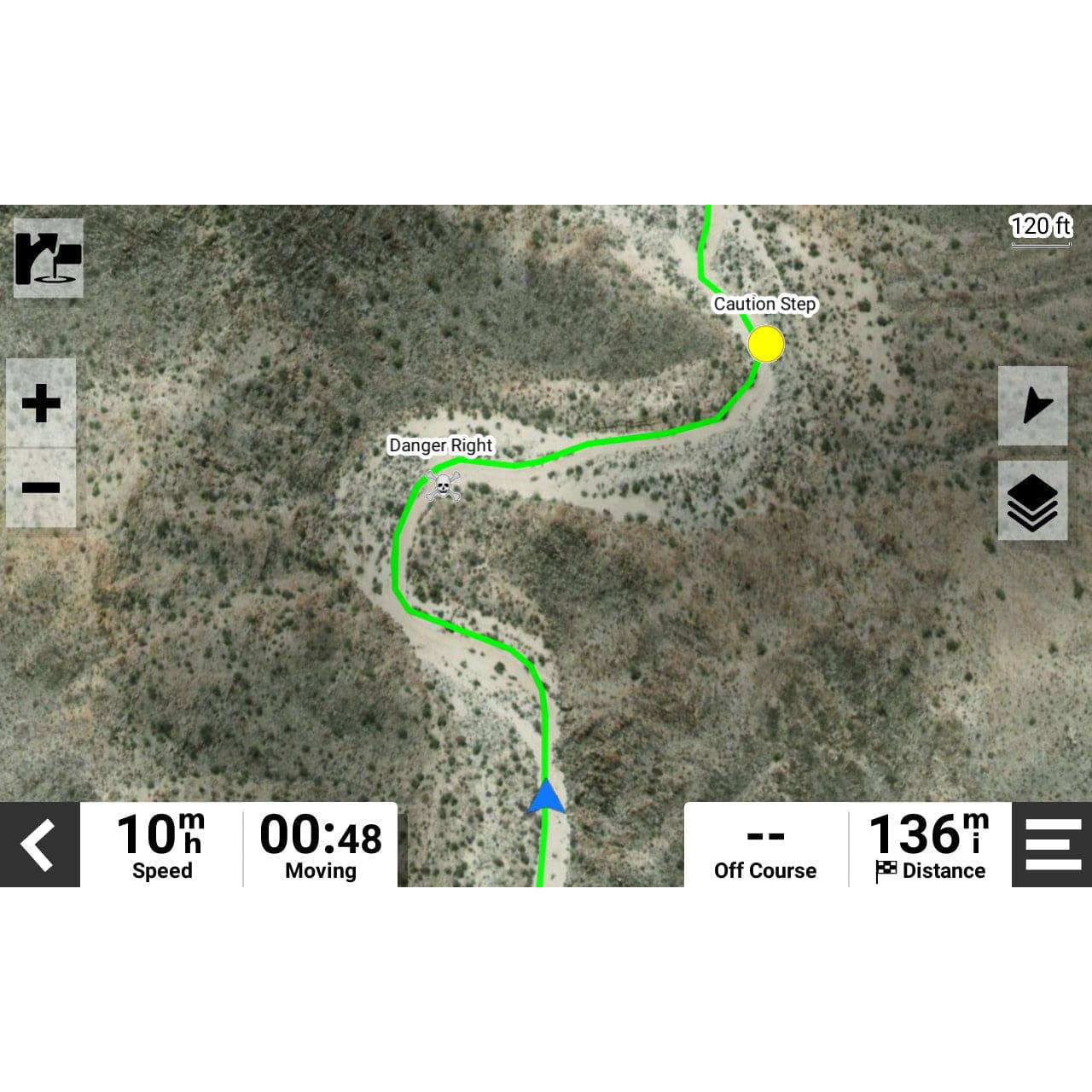Change the Distance data field
The height and width of the screenshot is (1092, 1092).
tap(930, 845)
